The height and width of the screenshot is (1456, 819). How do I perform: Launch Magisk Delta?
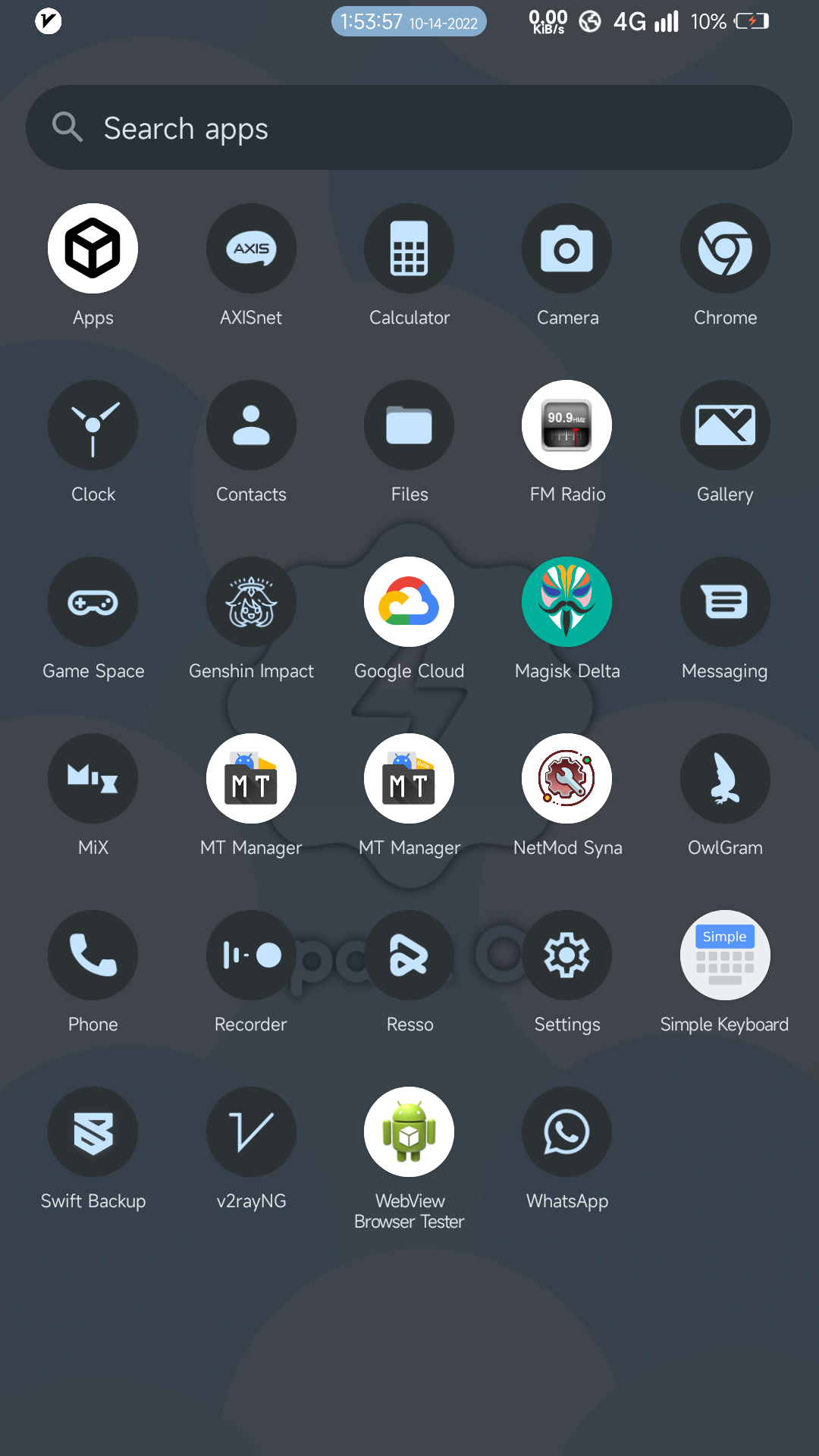coord(567,602)
